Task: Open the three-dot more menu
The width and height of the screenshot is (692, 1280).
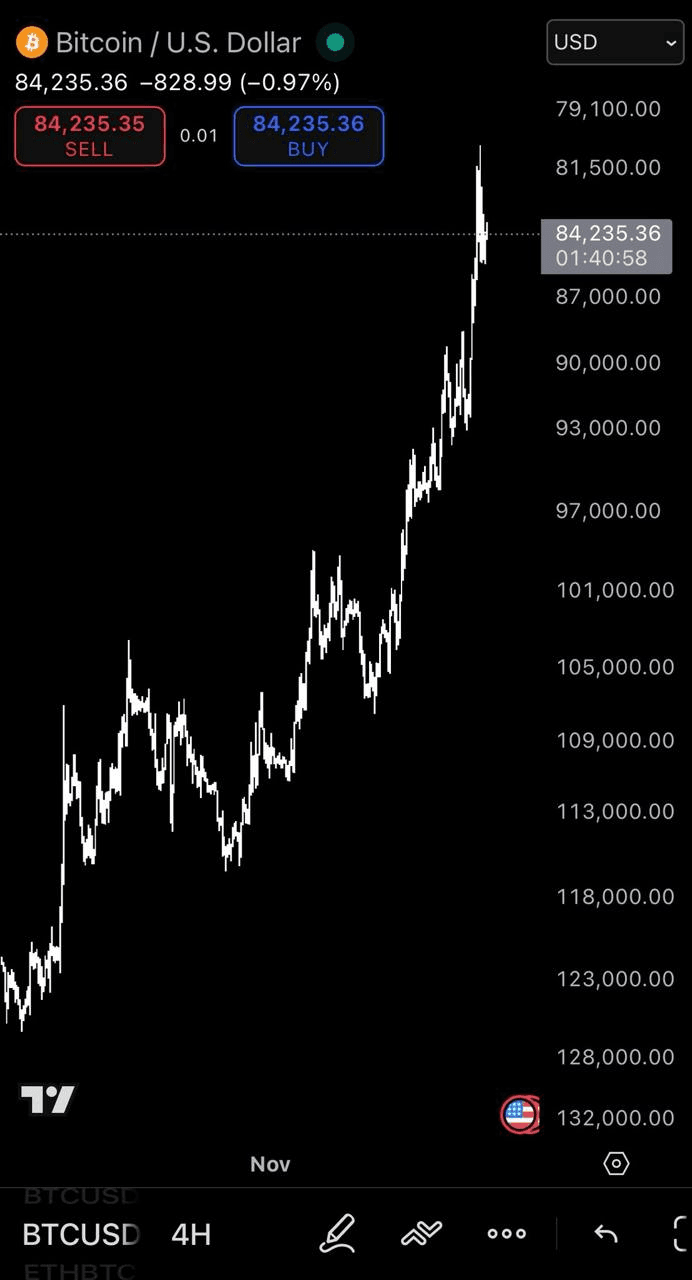Action: pos(506,1234)
